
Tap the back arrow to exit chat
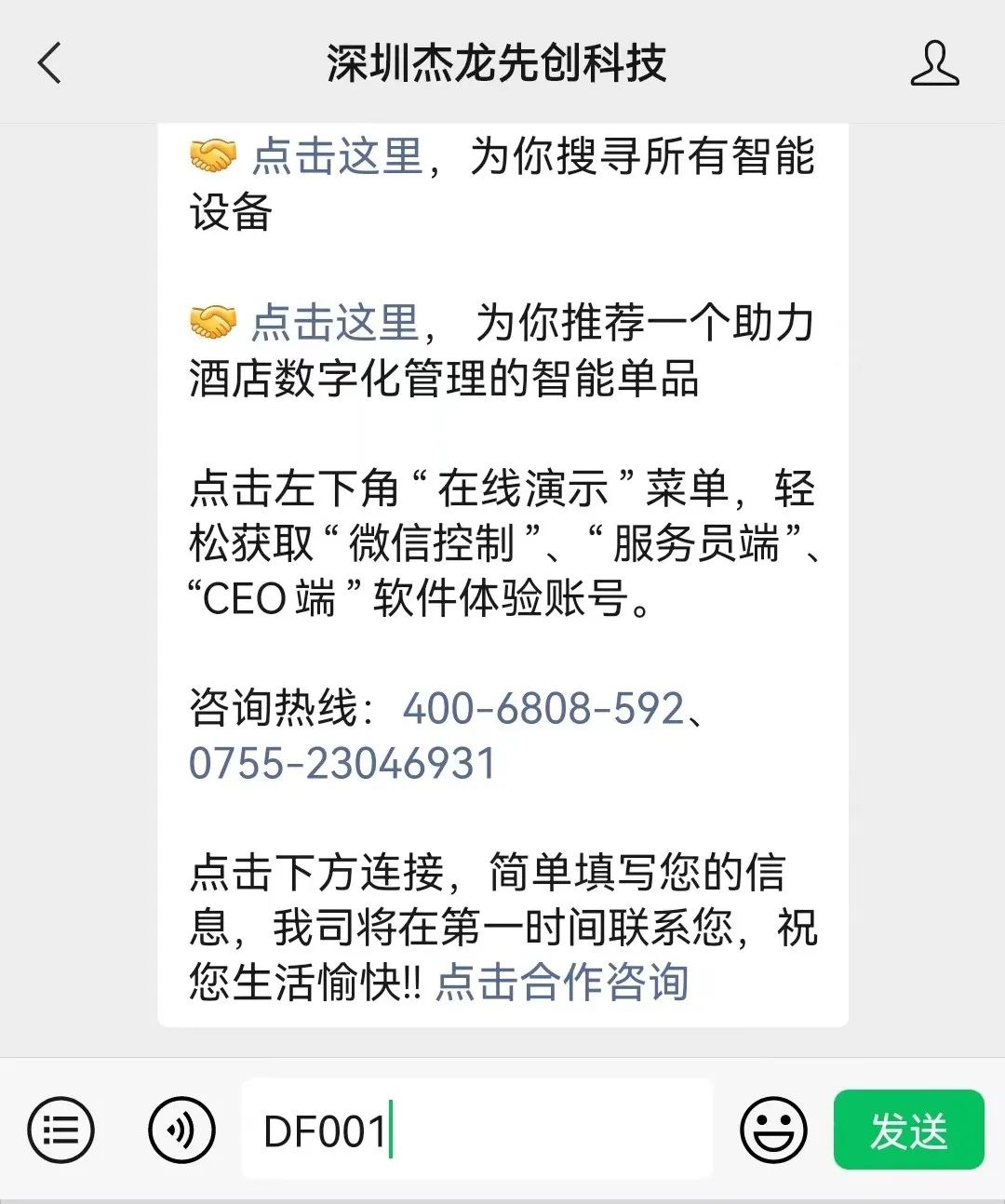[48, 65]
